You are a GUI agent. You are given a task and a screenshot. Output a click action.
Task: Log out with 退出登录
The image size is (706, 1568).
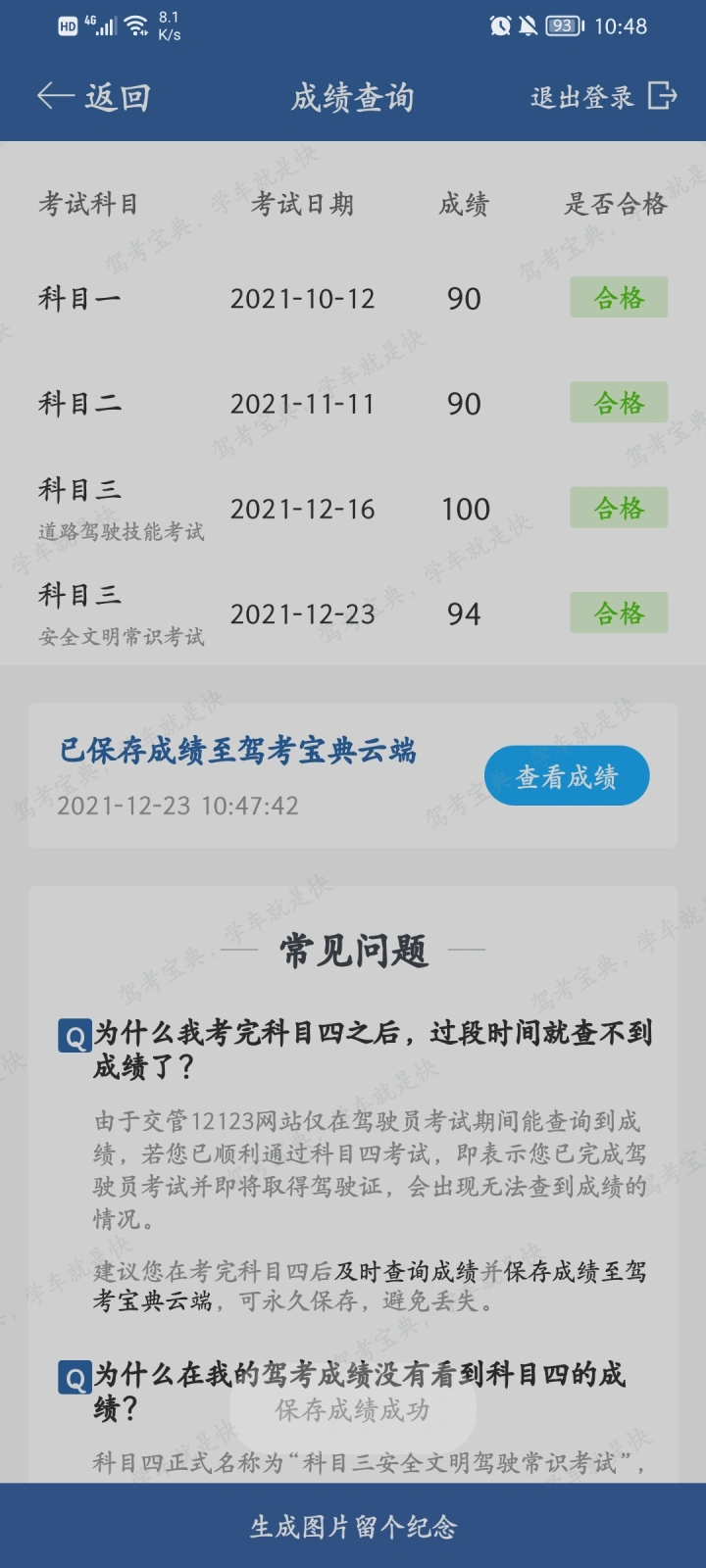(x=602, y=96)
